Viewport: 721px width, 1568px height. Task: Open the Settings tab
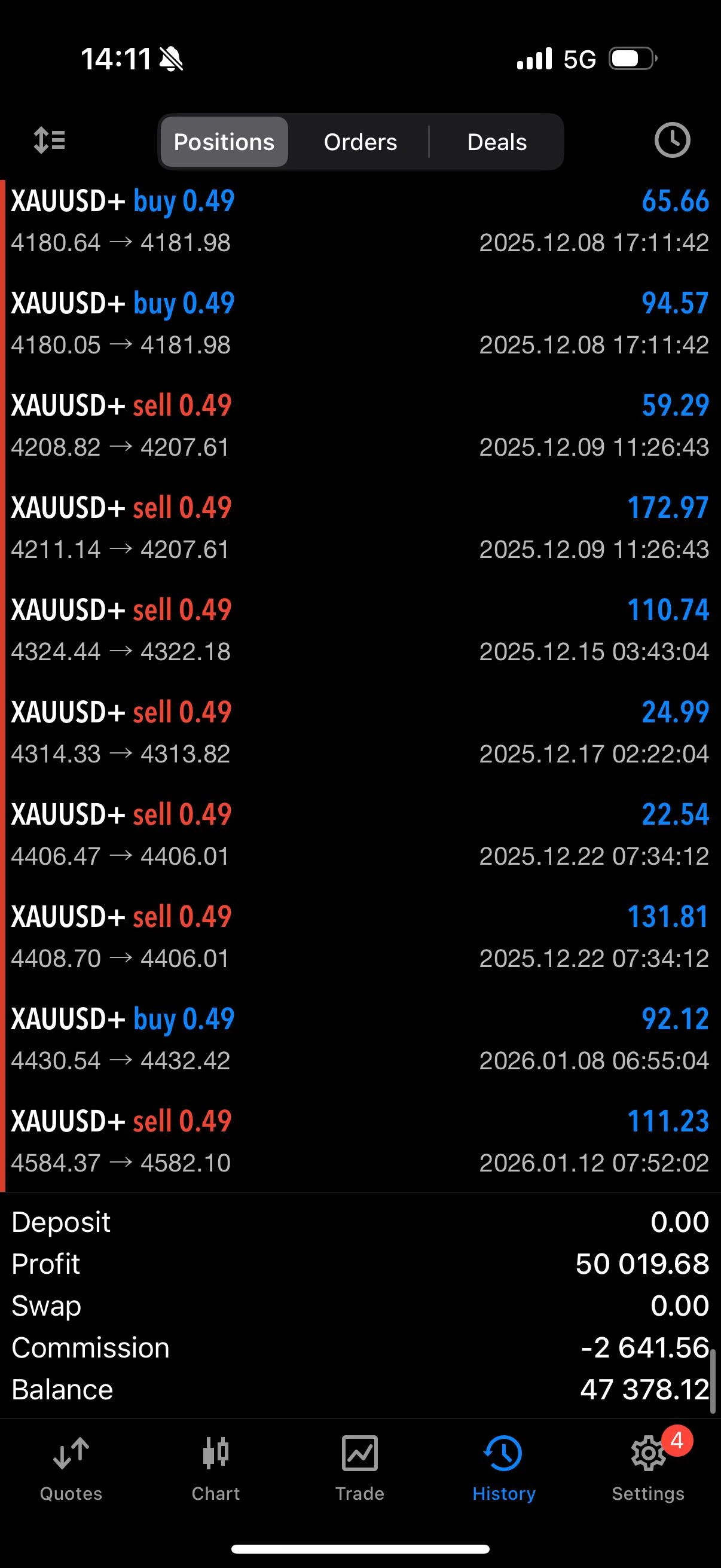[x=648, y=1468]
